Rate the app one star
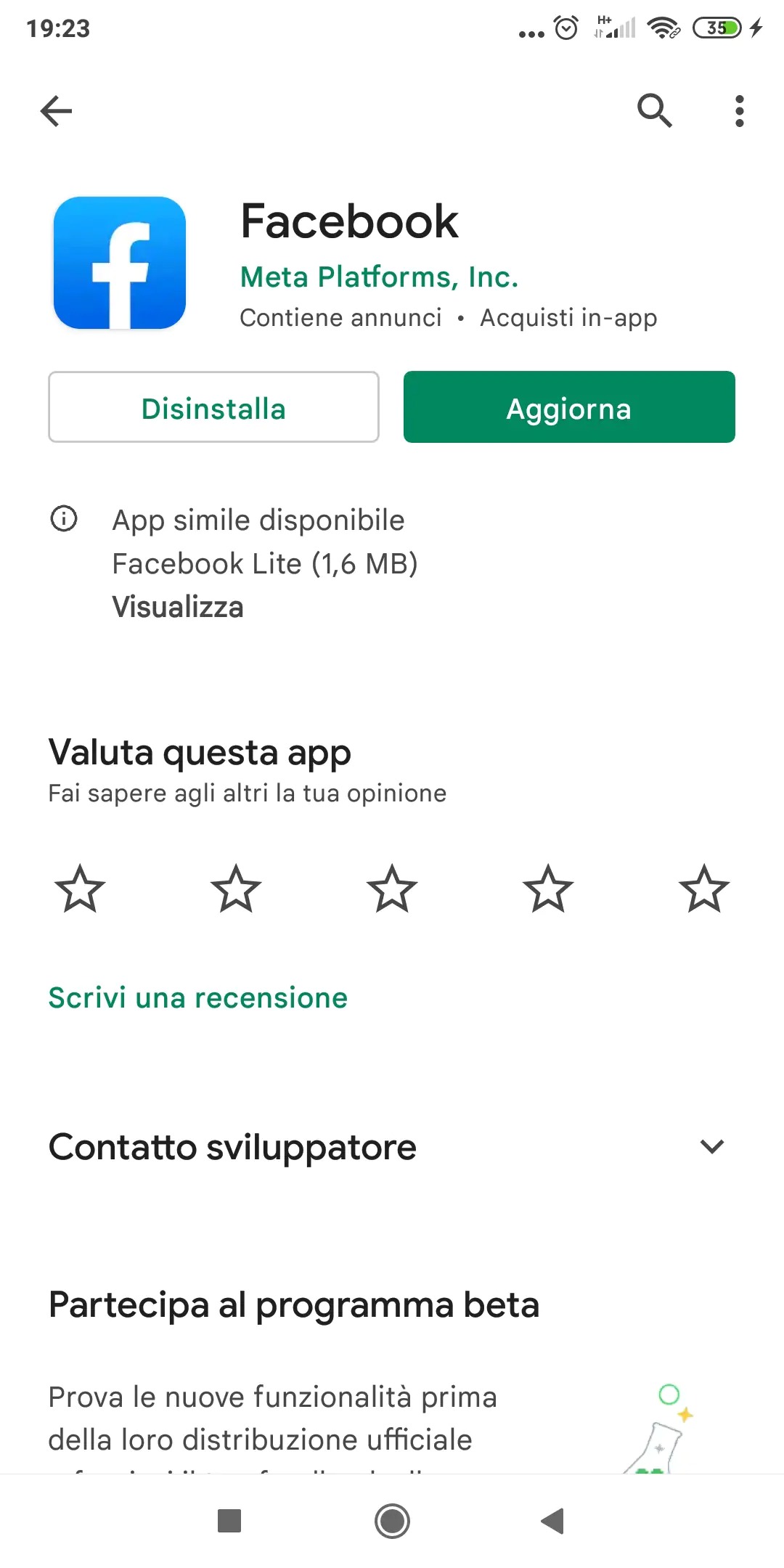The image size is (784, 1568). point(80,889)
